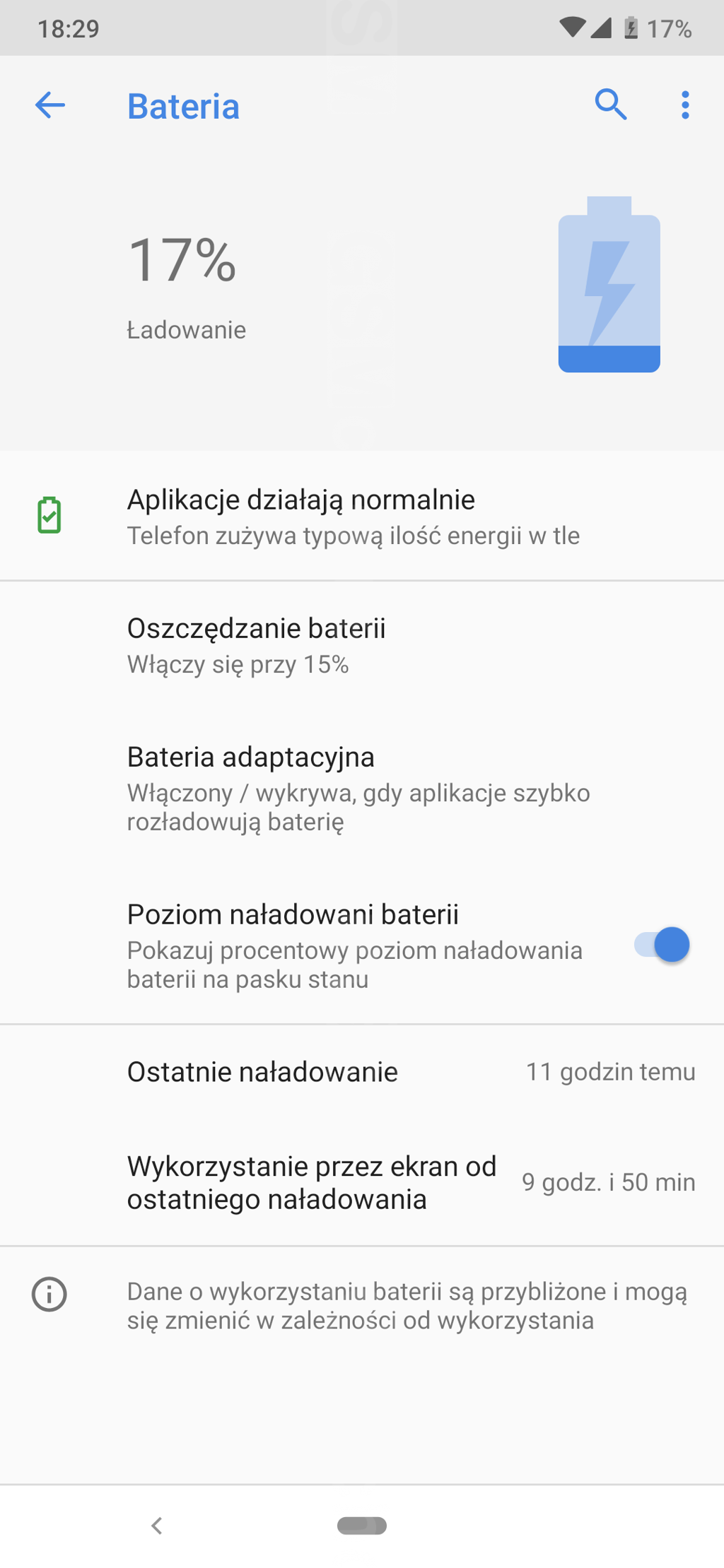Go back from the Bateria screen
This screenshot has width=724, height=1568.
[x=50, y=106]
